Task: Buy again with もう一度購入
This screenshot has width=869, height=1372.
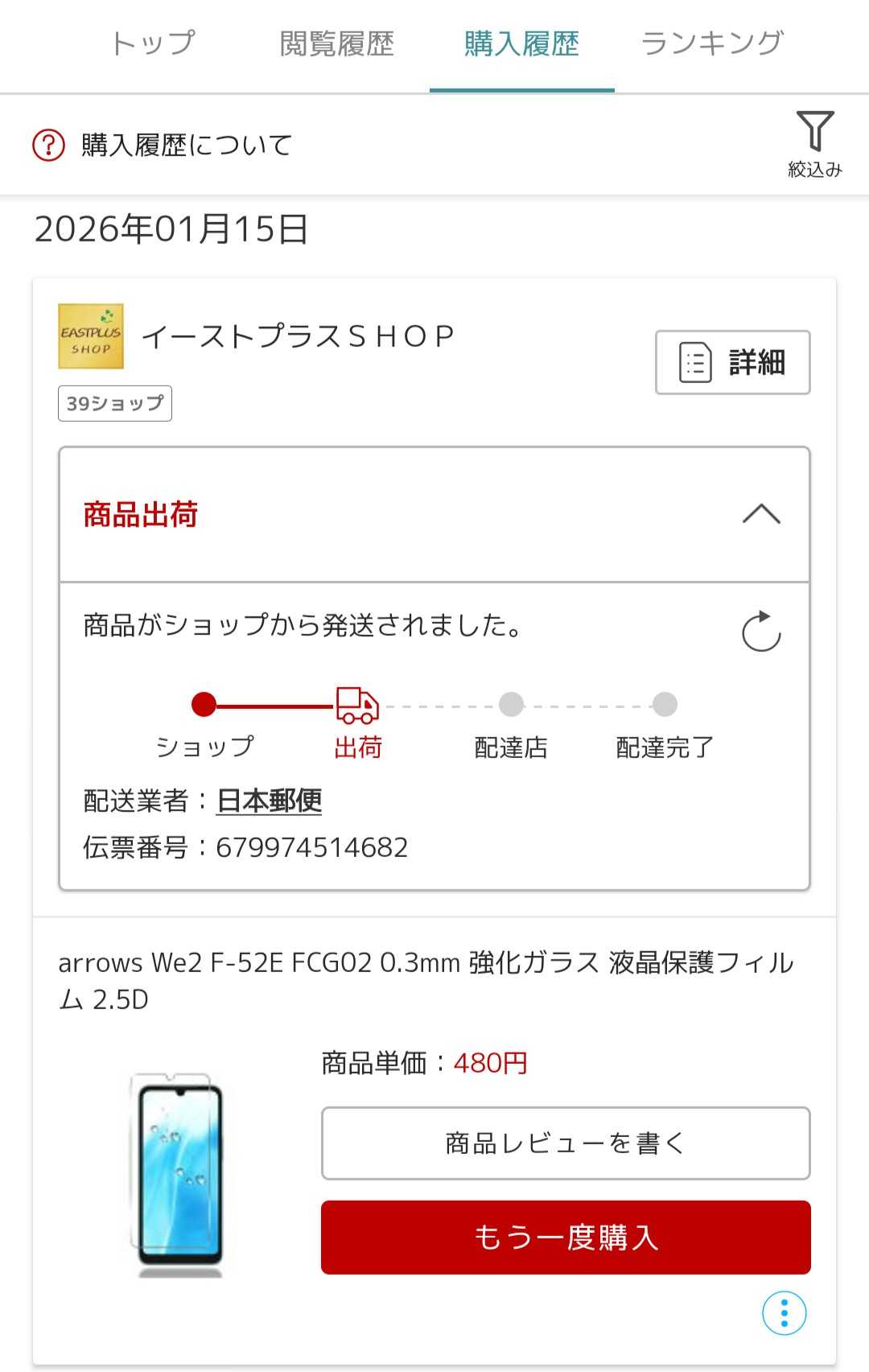Action: pyautogui.click(x=566, y=1237)
